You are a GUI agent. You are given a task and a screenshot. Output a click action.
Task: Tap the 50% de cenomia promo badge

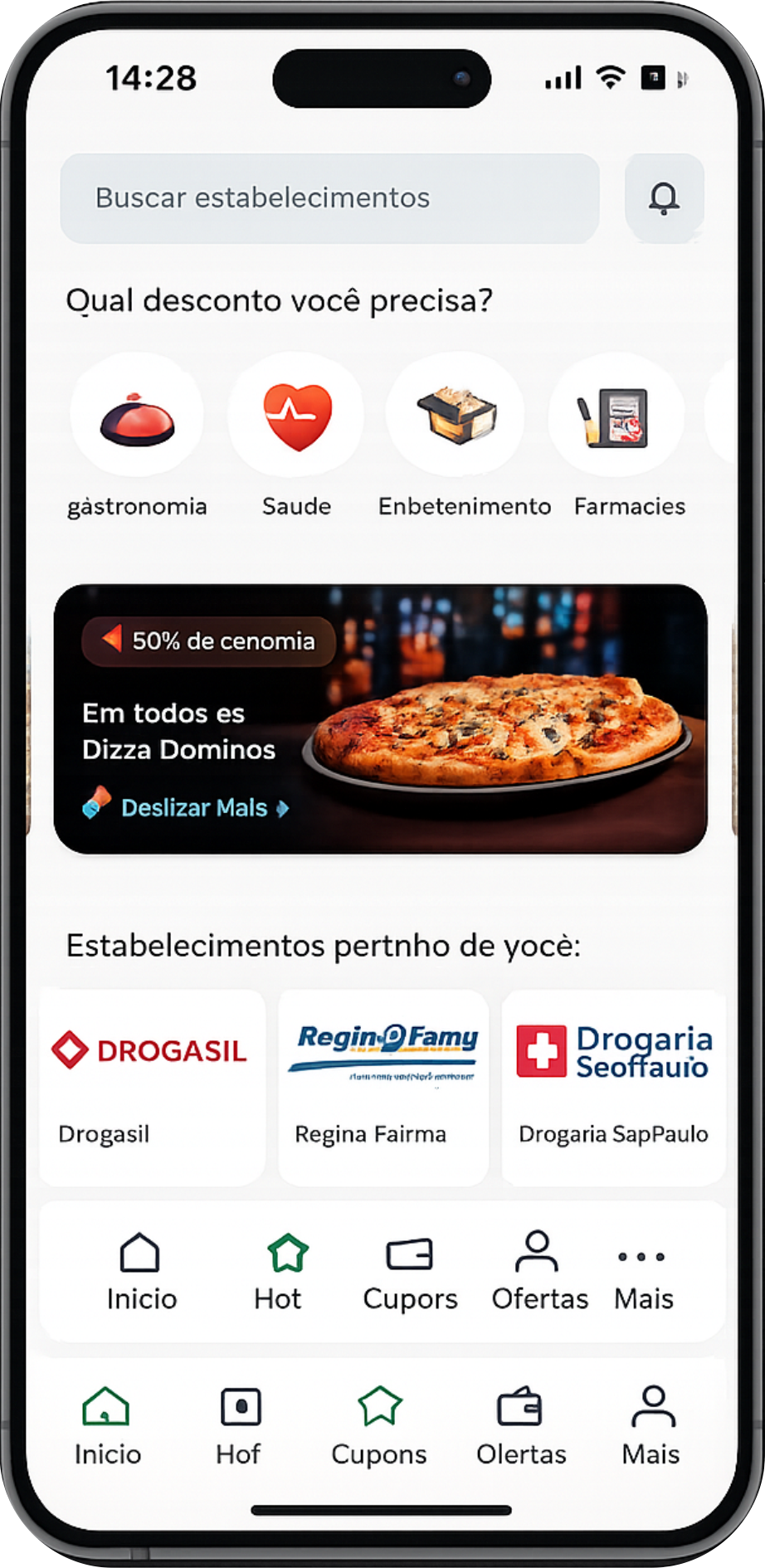tap(207, 640)
